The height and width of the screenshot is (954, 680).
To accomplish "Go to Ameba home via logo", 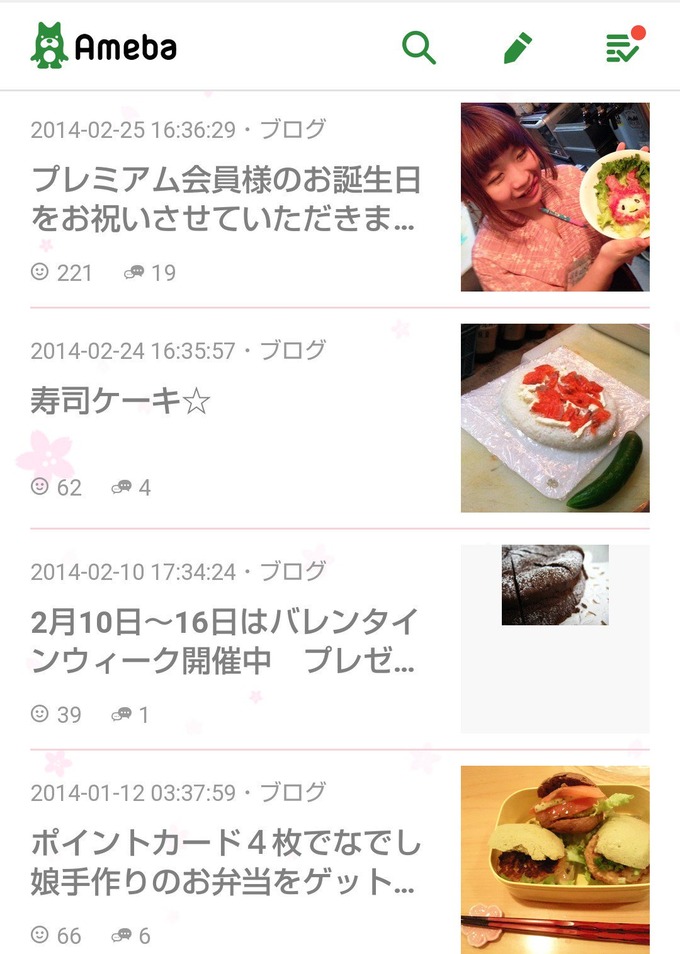I will [x=104, y=46].
